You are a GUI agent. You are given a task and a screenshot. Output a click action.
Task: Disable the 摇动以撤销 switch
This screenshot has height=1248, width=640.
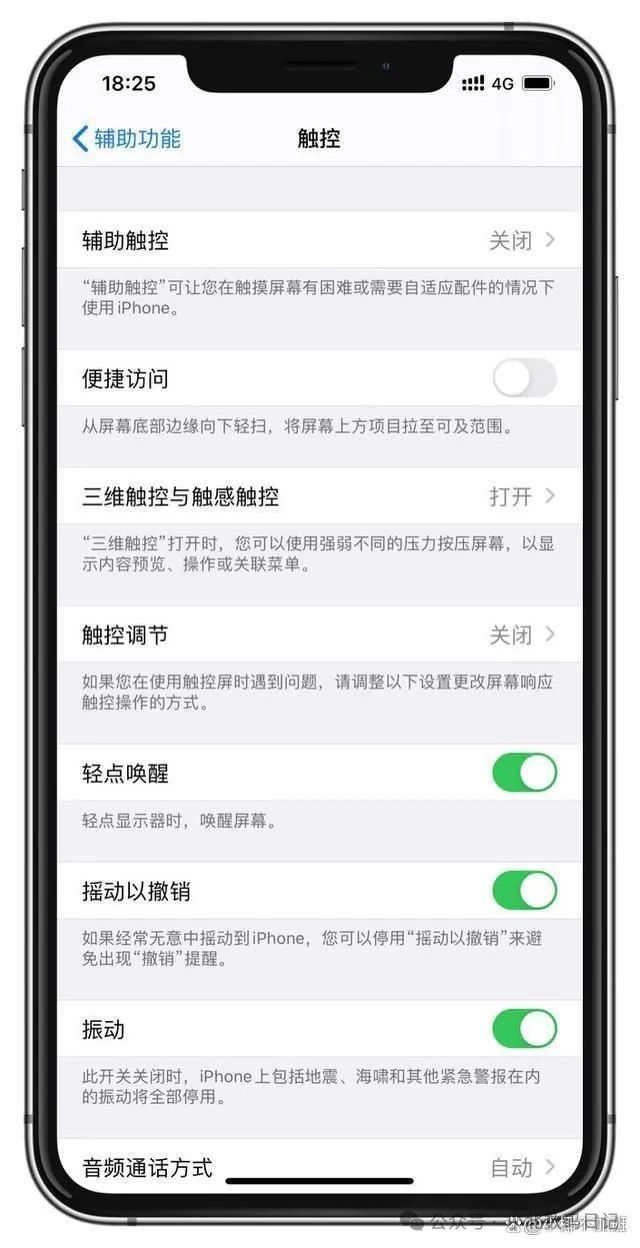pos(524,890)
